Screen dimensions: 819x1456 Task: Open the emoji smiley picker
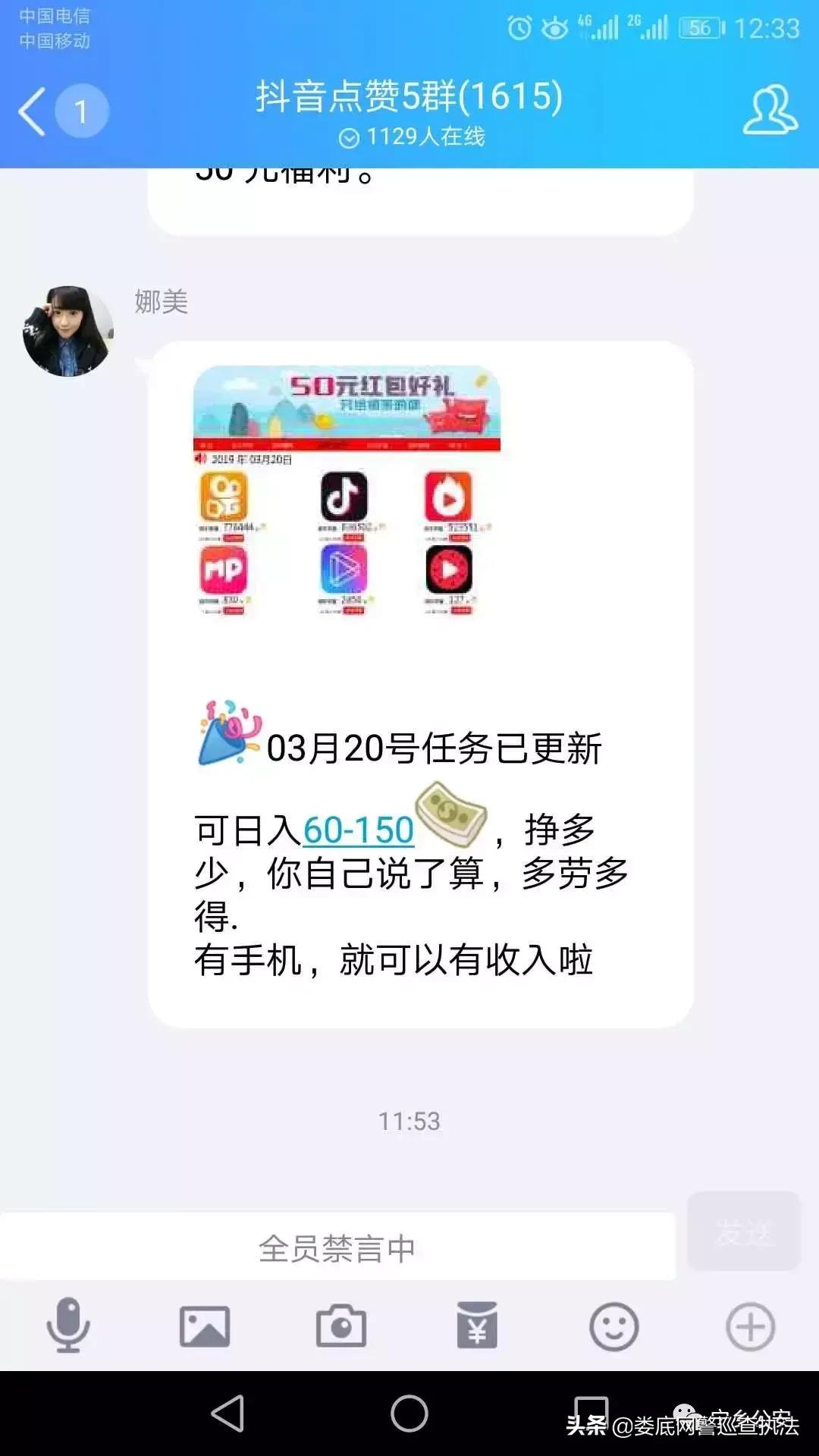click(614, 1326)
